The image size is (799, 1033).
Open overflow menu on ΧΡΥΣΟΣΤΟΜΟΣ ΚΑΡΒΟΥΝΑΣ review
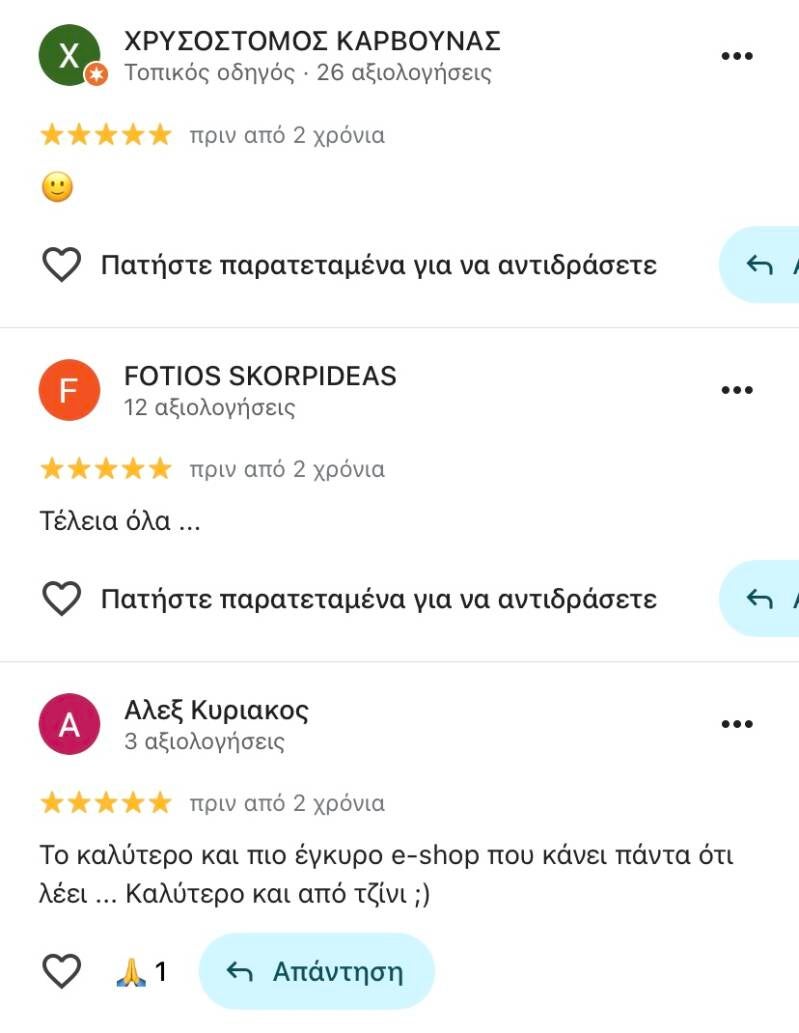click(x=736, y=56)
